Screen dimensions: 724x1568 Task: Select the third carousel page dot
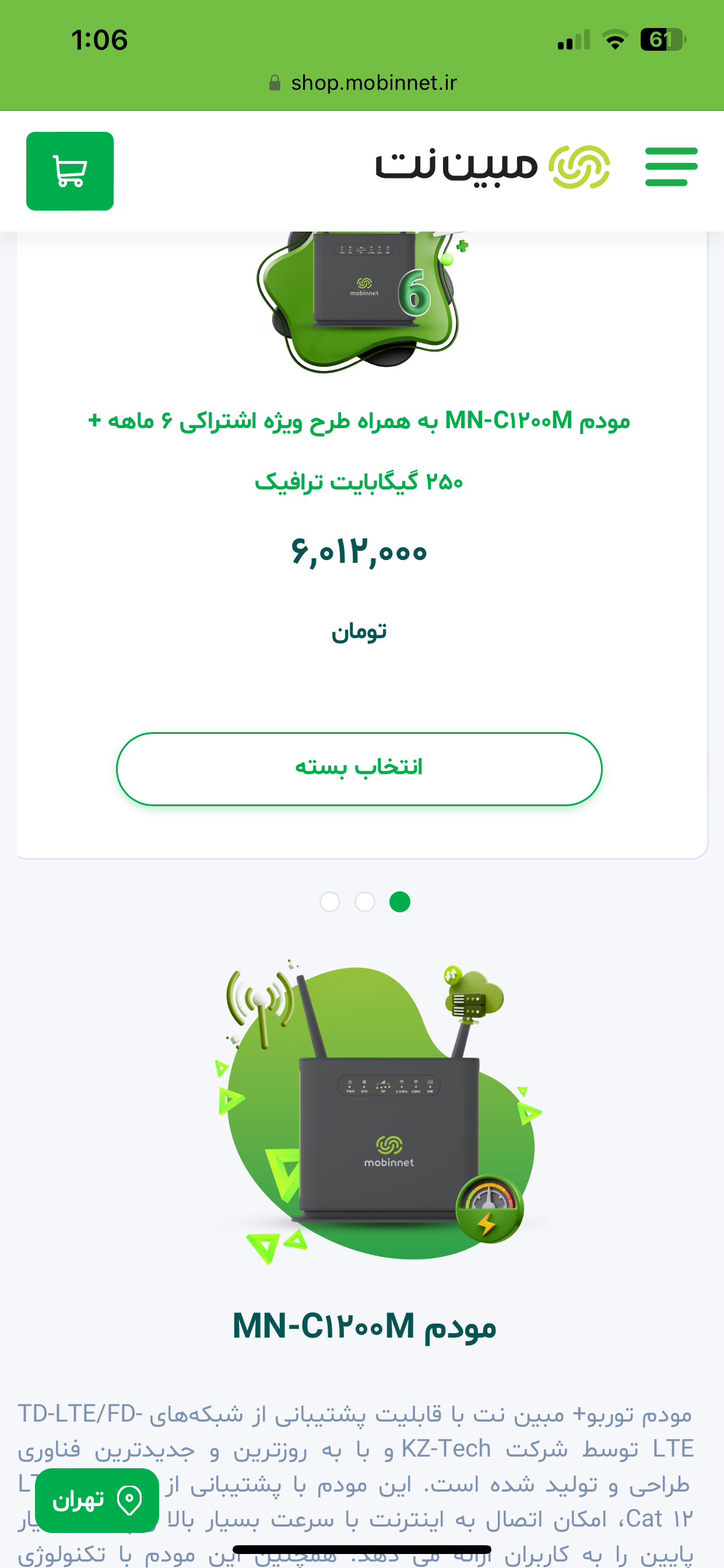coord(400,901)
